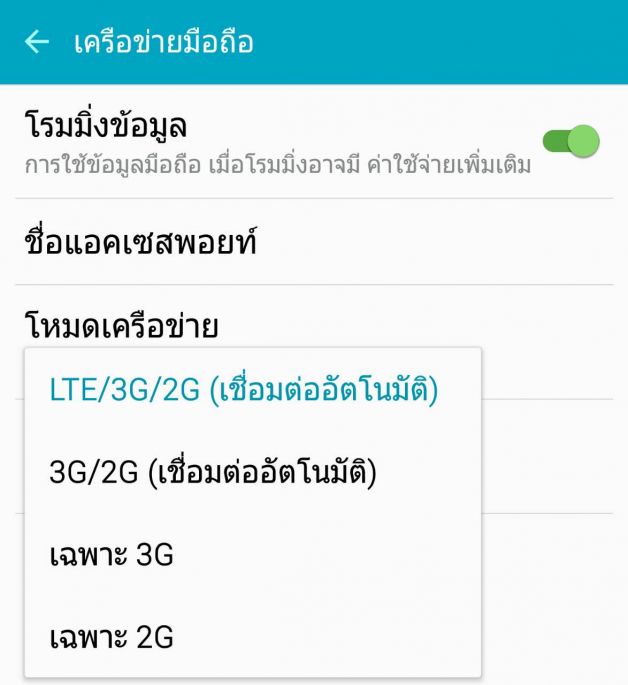The width and height of the screenshot is (628, 685).
Task: Choose 3G/2G (เชื่อมต่ออัตโนมัติ) network mode
Action: pyautogui.click(x=212, y=472)
